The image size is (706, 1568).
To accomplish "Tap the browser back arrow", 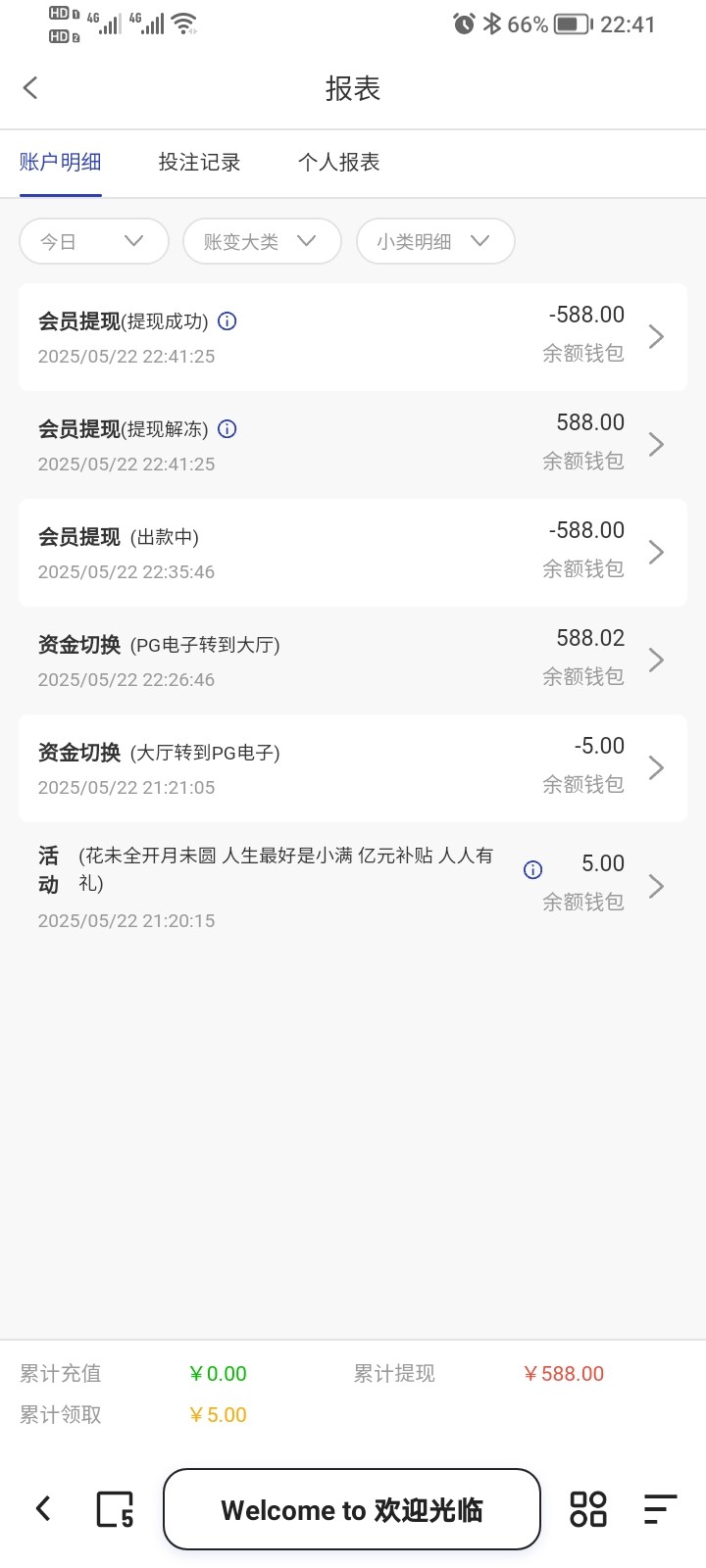I will tap(43, 1508).
